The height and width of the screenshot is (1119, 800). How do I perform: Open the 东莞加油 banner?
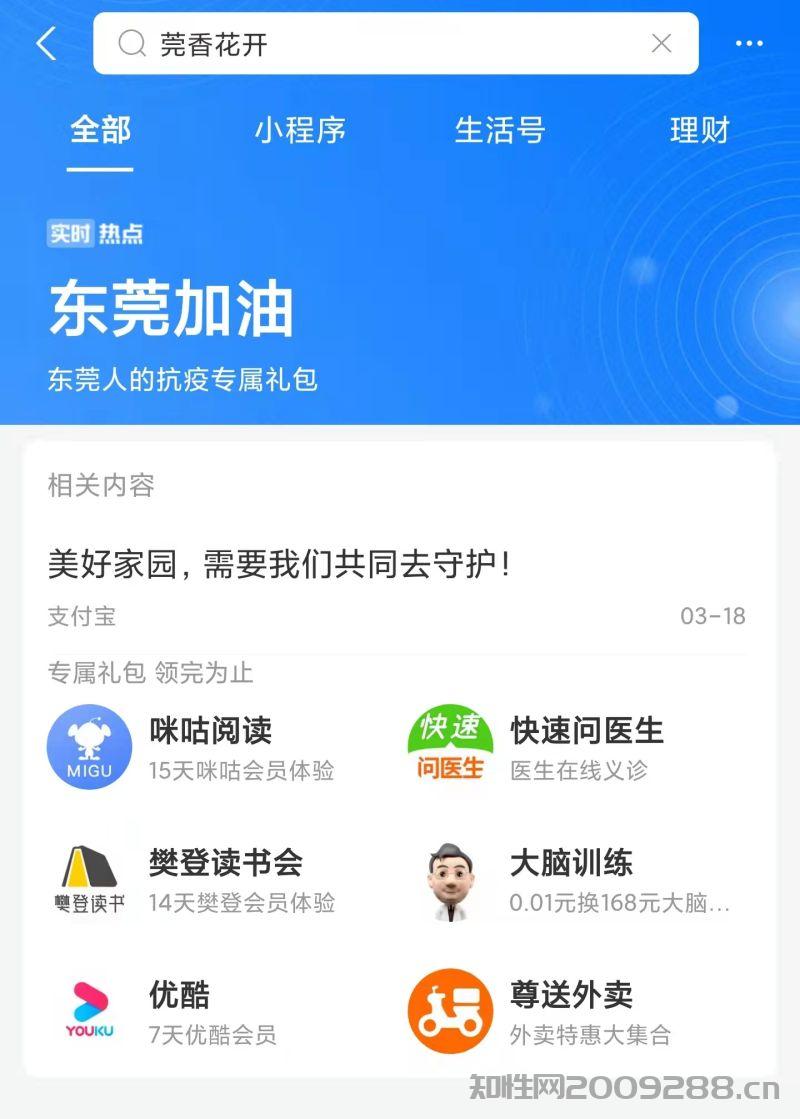click(170, 310)
